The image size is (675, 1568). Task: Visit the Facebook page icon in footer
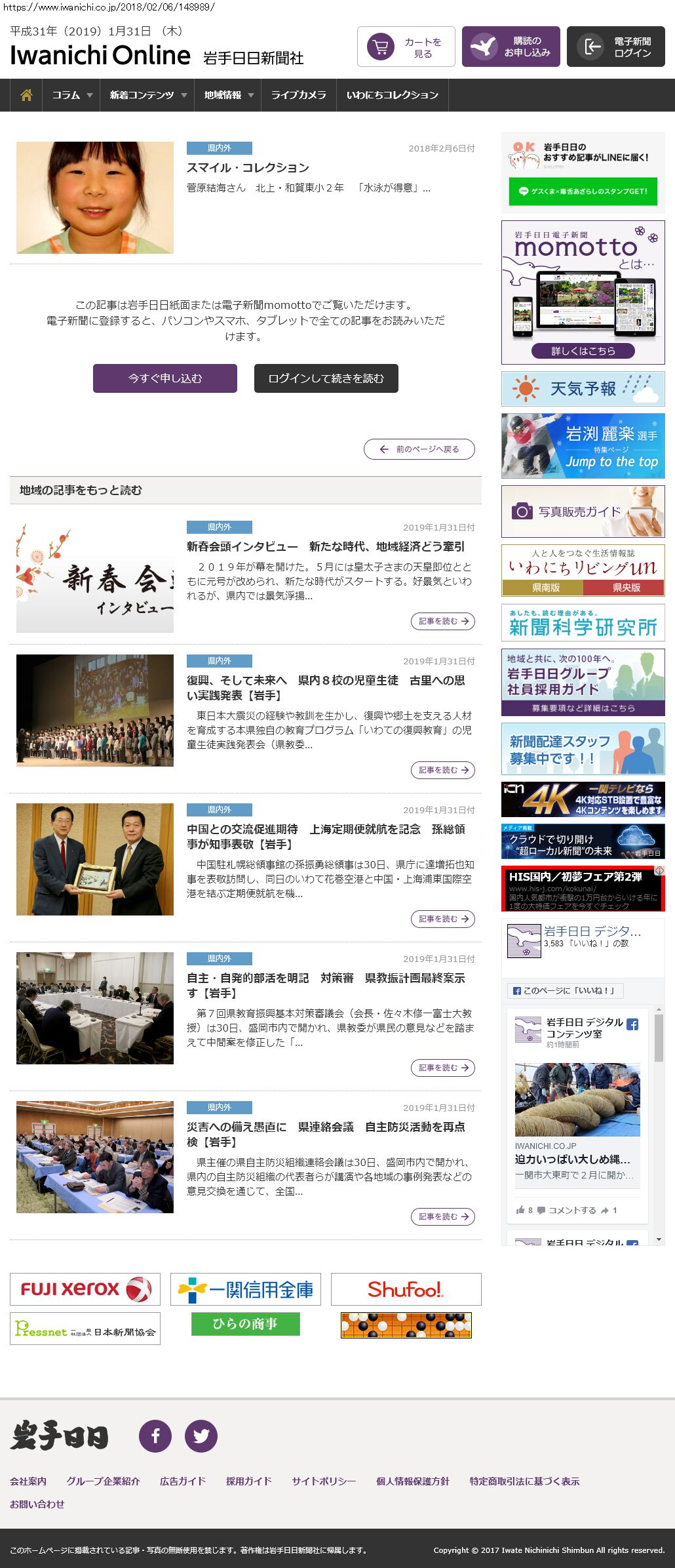(x=155, y=1436)
